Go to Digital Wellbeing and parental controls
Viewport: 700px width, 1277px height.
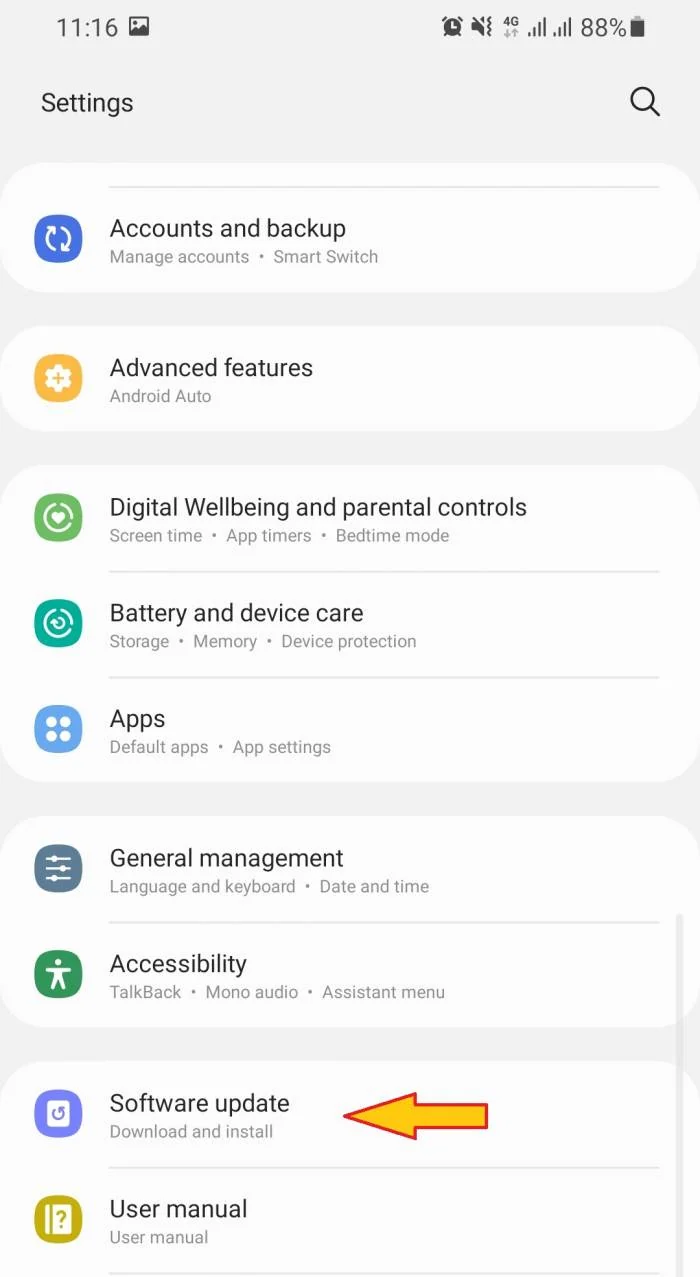pos(318,519)
